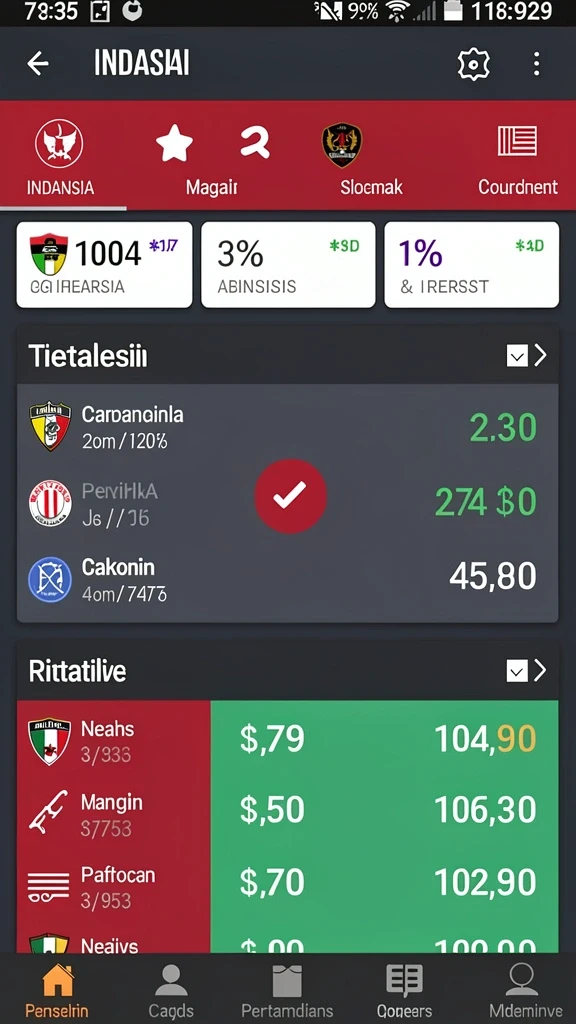Select the INDANSIA tab

(60, 157)
